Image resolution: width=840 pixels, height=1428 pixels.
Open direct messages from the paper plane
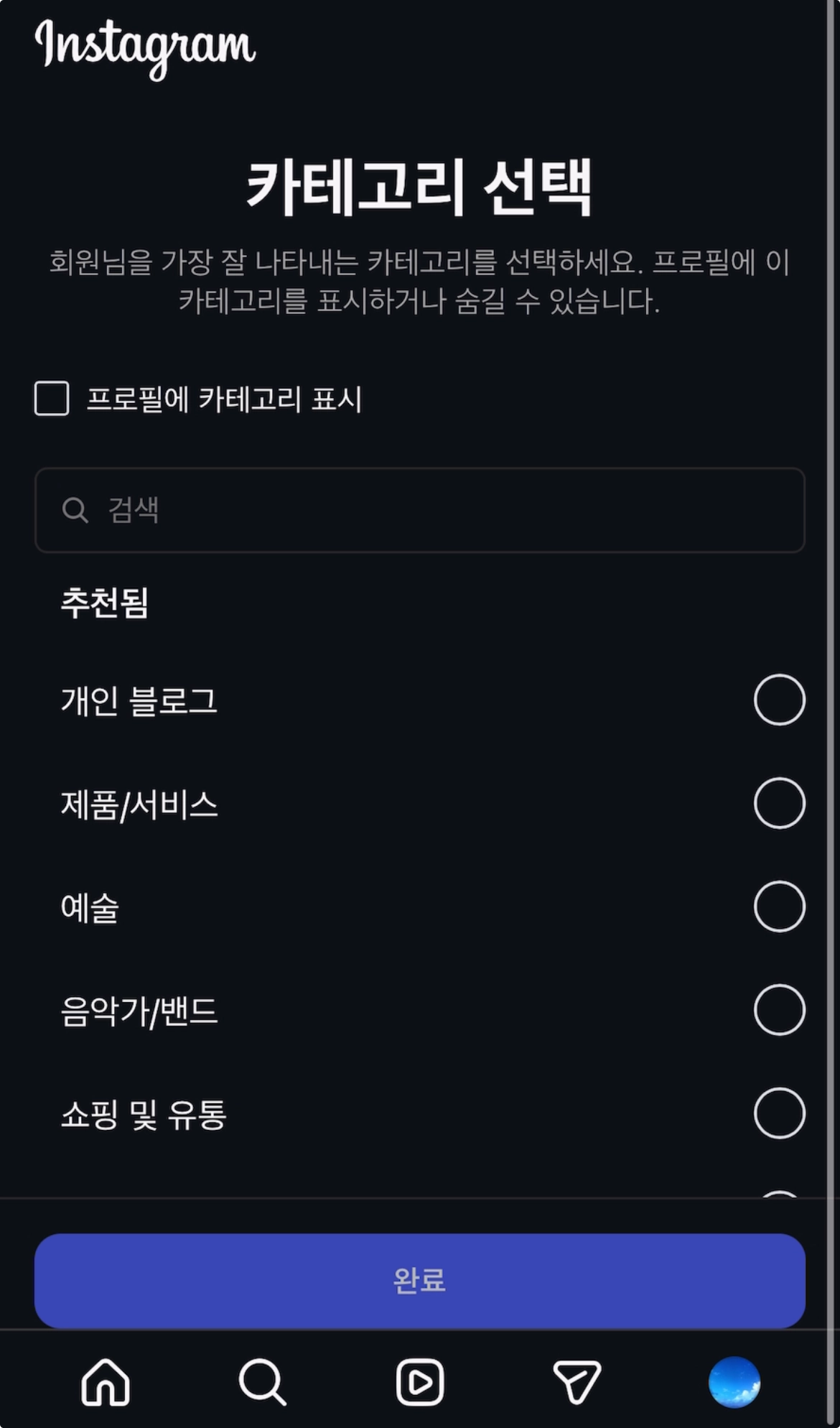click(577, 1381)
